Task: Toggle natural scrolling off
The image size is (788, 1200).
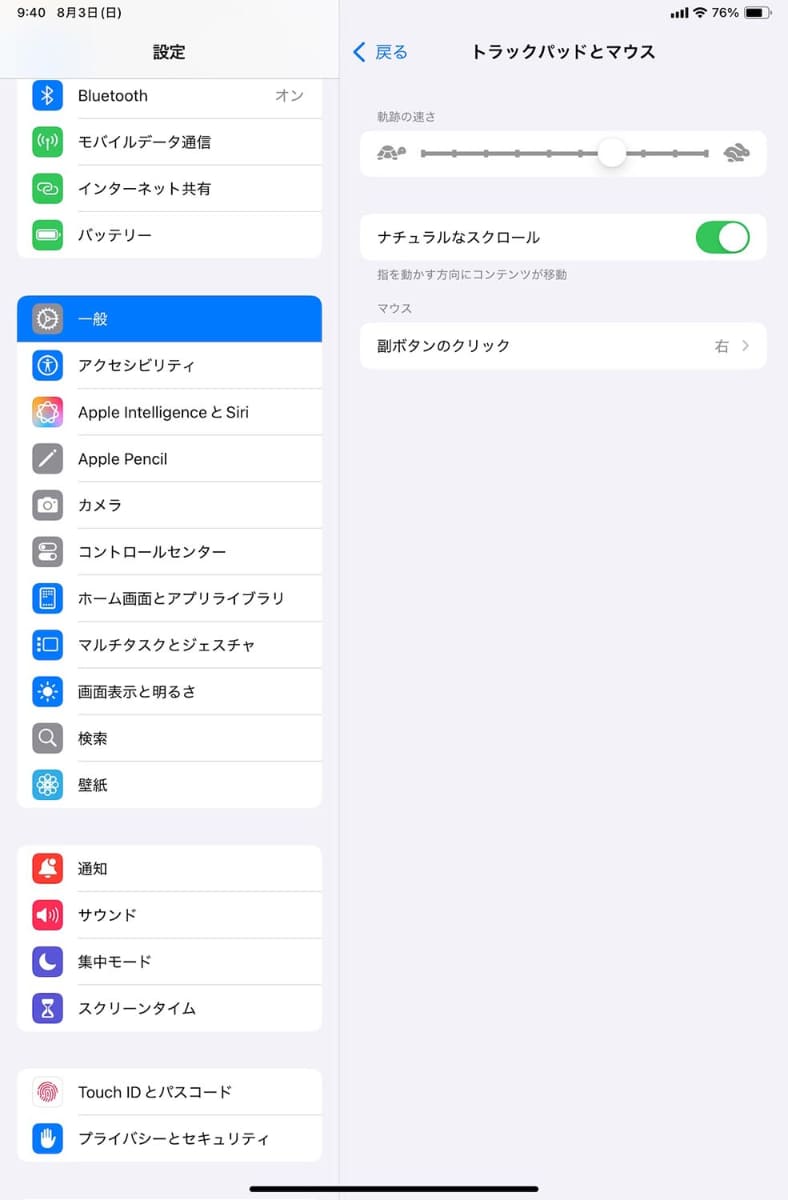Action: coord(722,237)
